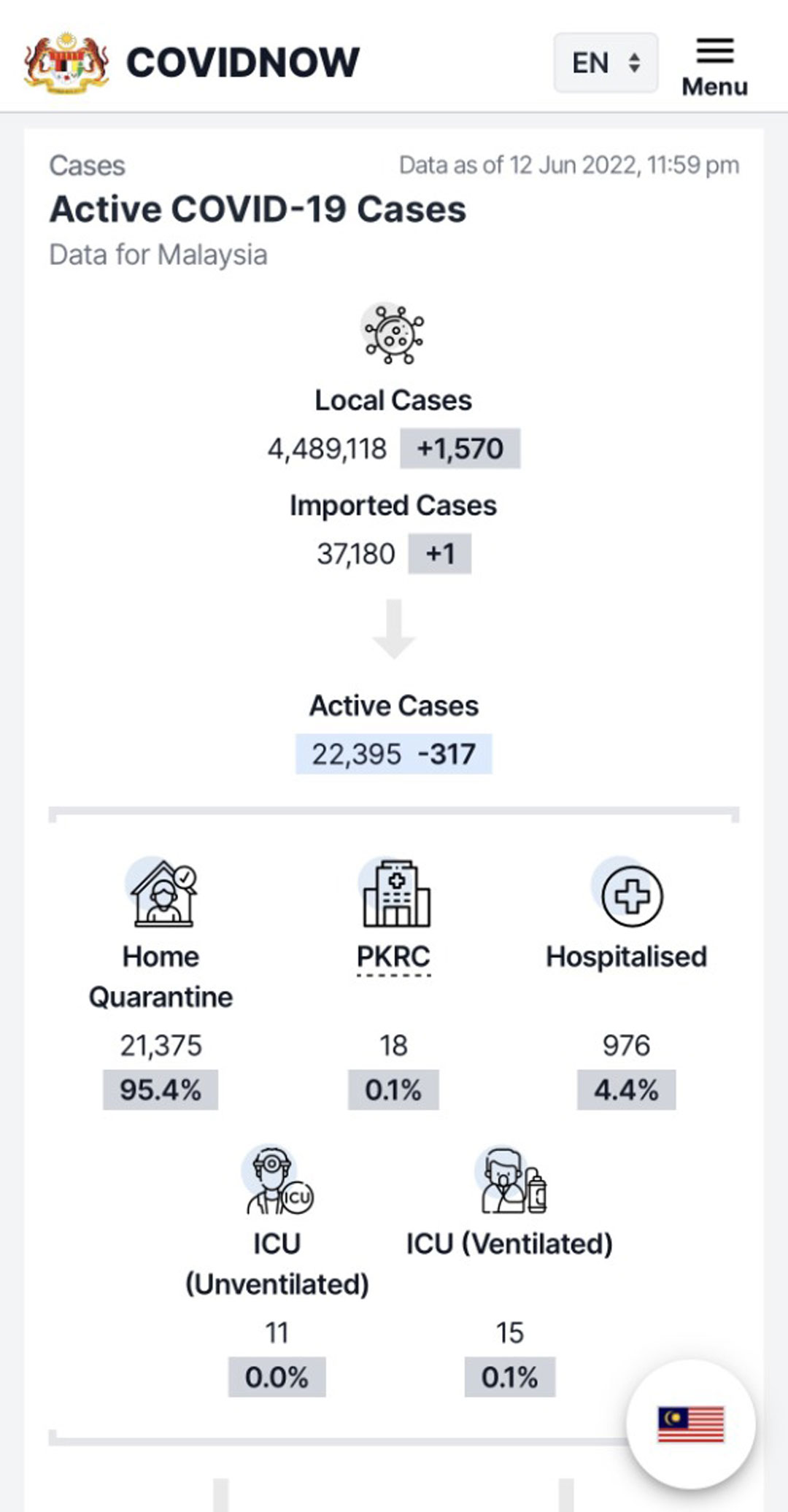
Task: Tap the underlined PKRC term
Action: pos(393,957)
